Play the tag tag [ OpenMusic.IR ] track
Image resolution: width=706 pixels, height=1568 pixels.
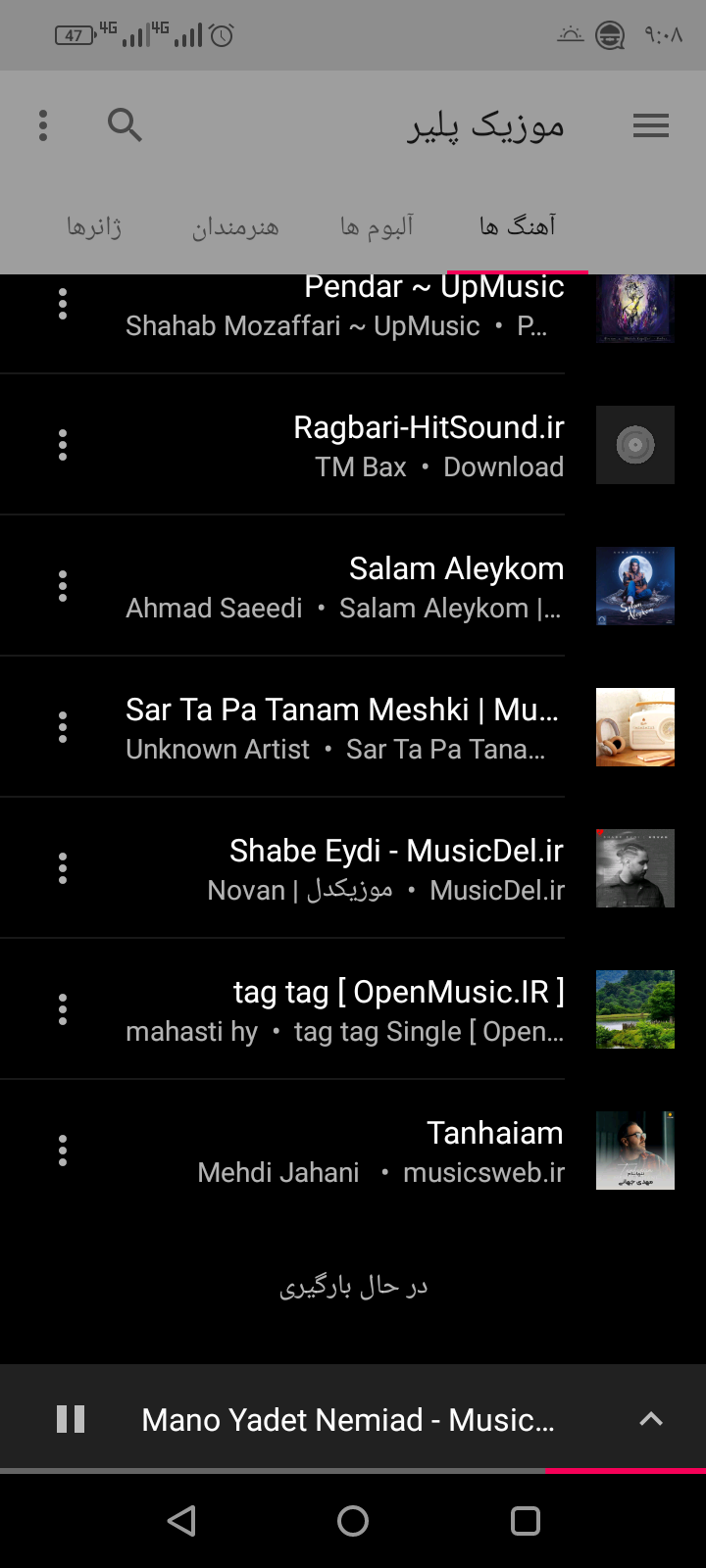click(x=398, y=1009)
